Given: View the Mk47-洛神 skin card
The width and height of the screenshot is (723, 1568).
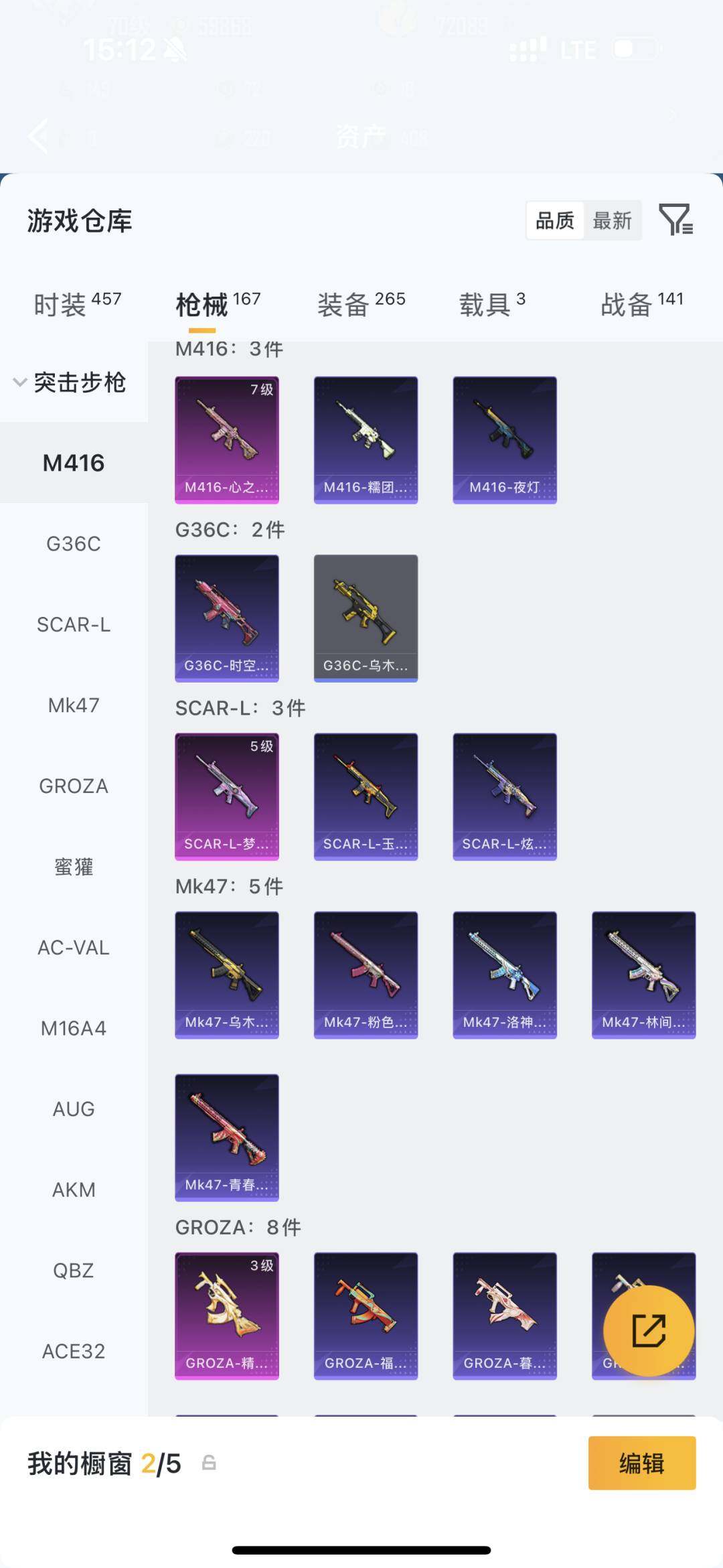Looking at the screenshot, I should (x=505, y=975).
